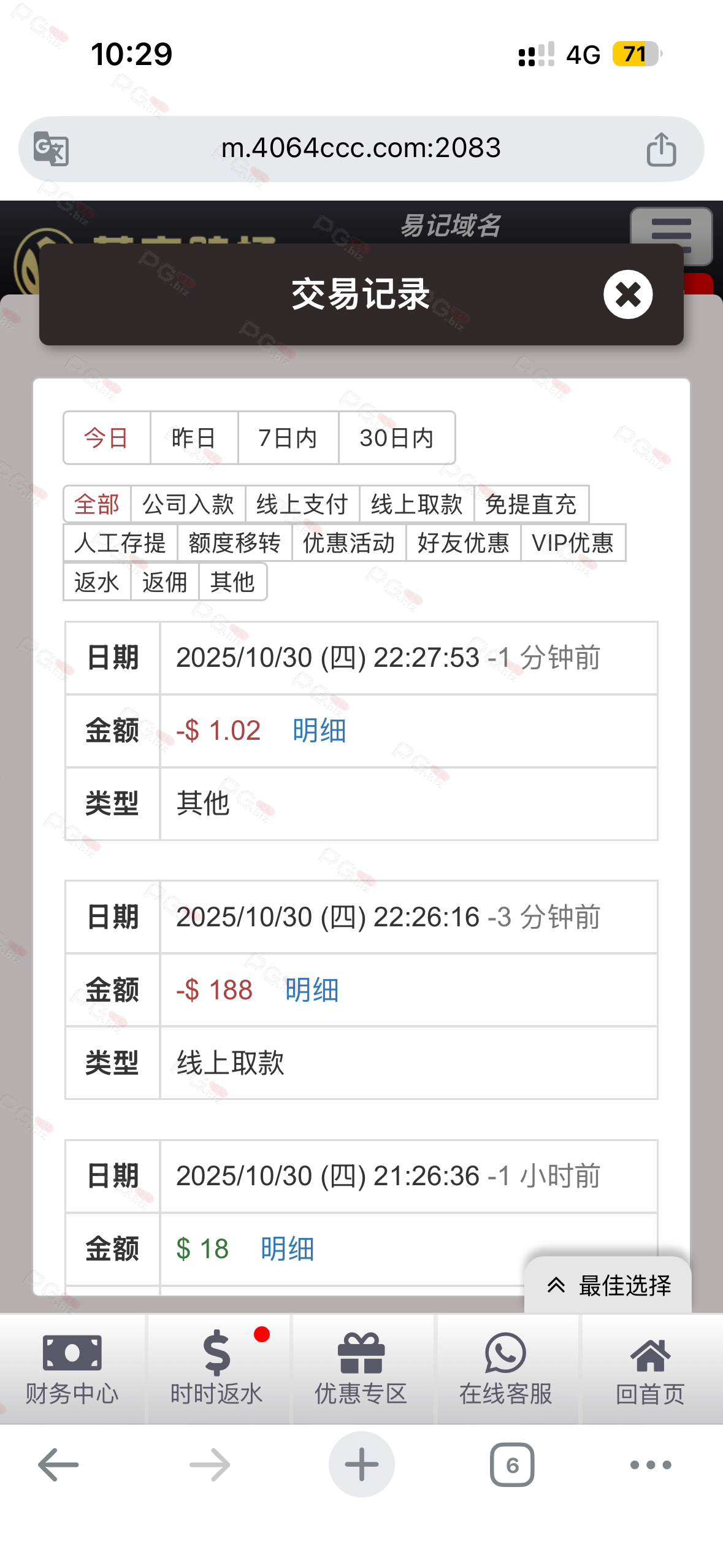Share this page from address bar
The image size is (723, 1568).
[x=661, y=149]
